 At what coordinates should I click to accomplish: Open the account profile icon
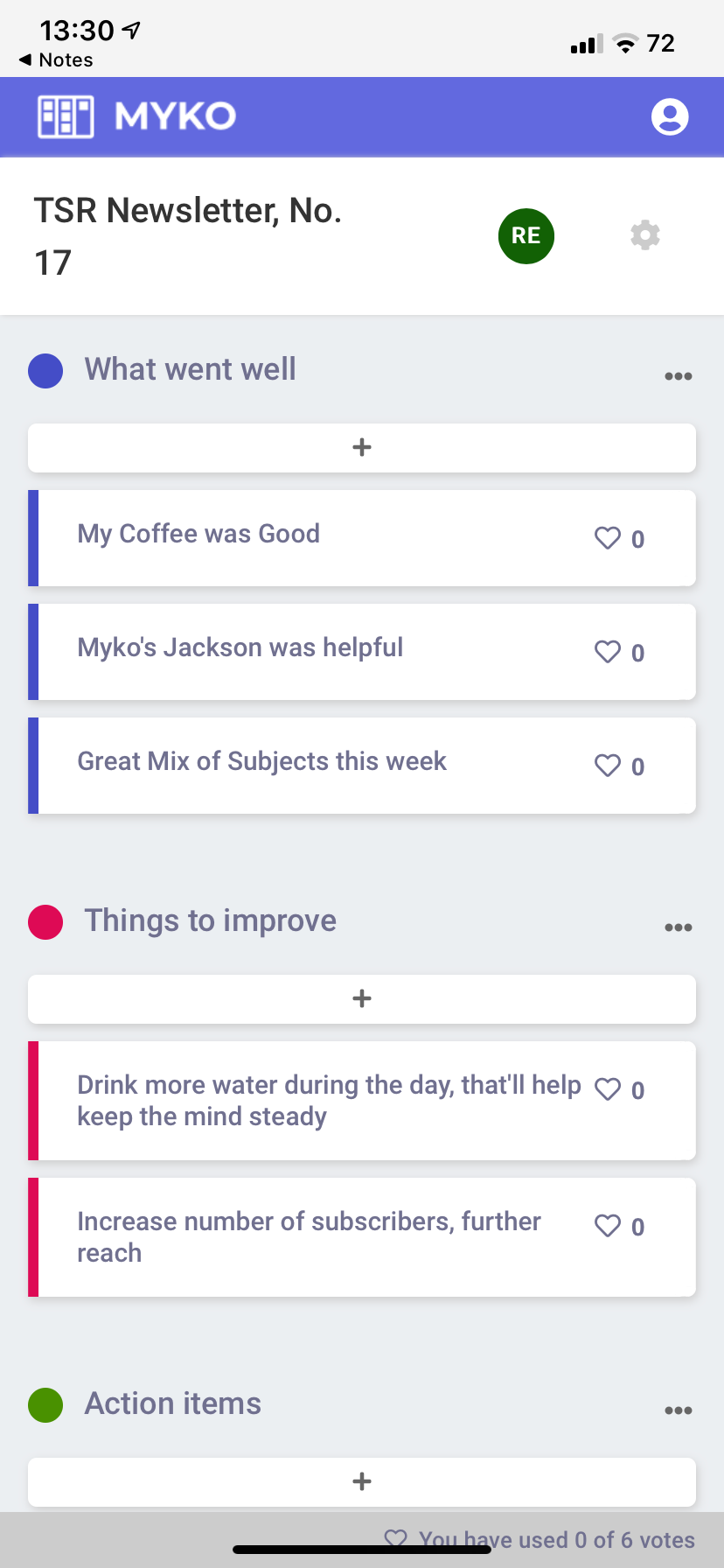(670, 116)
